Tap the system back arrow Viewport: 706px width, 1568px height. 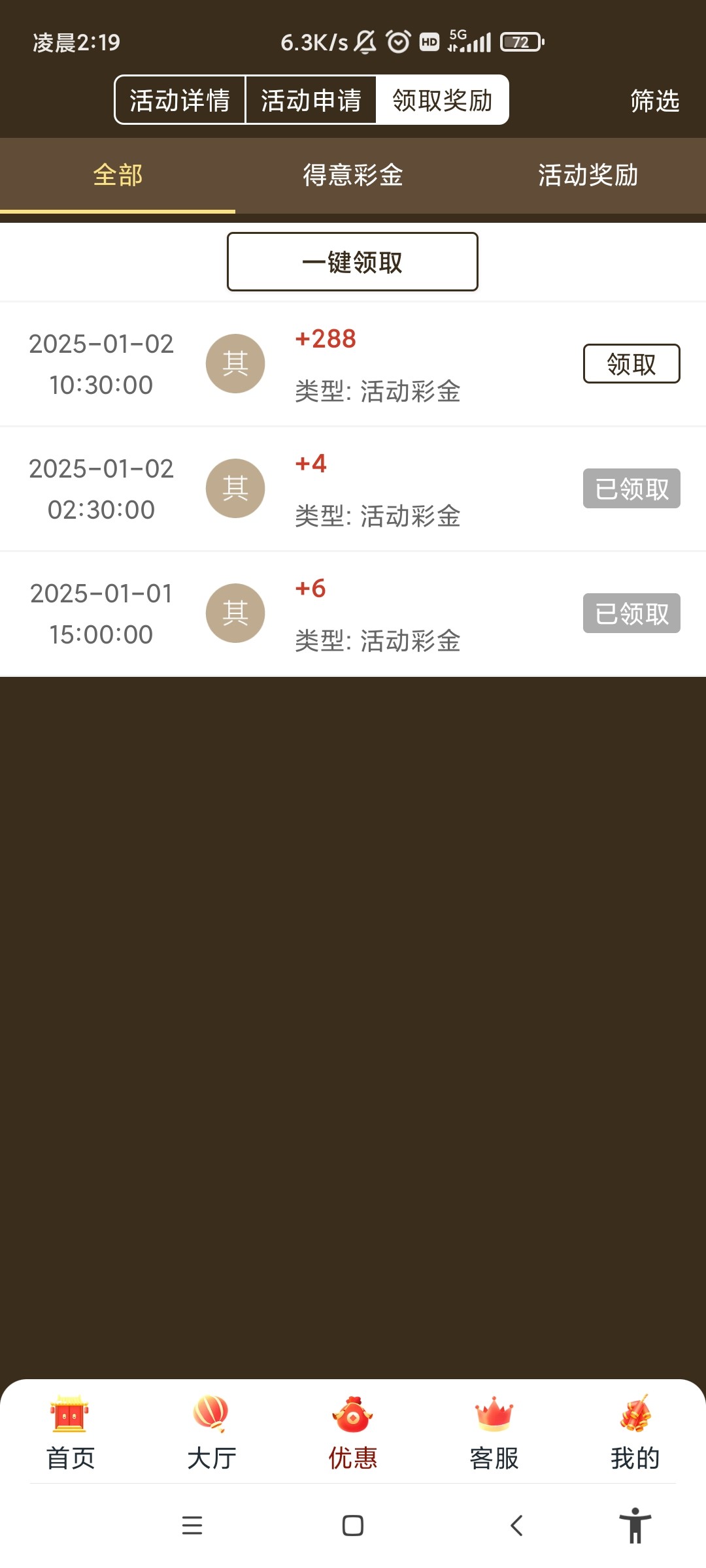(x=516, y=1526)
